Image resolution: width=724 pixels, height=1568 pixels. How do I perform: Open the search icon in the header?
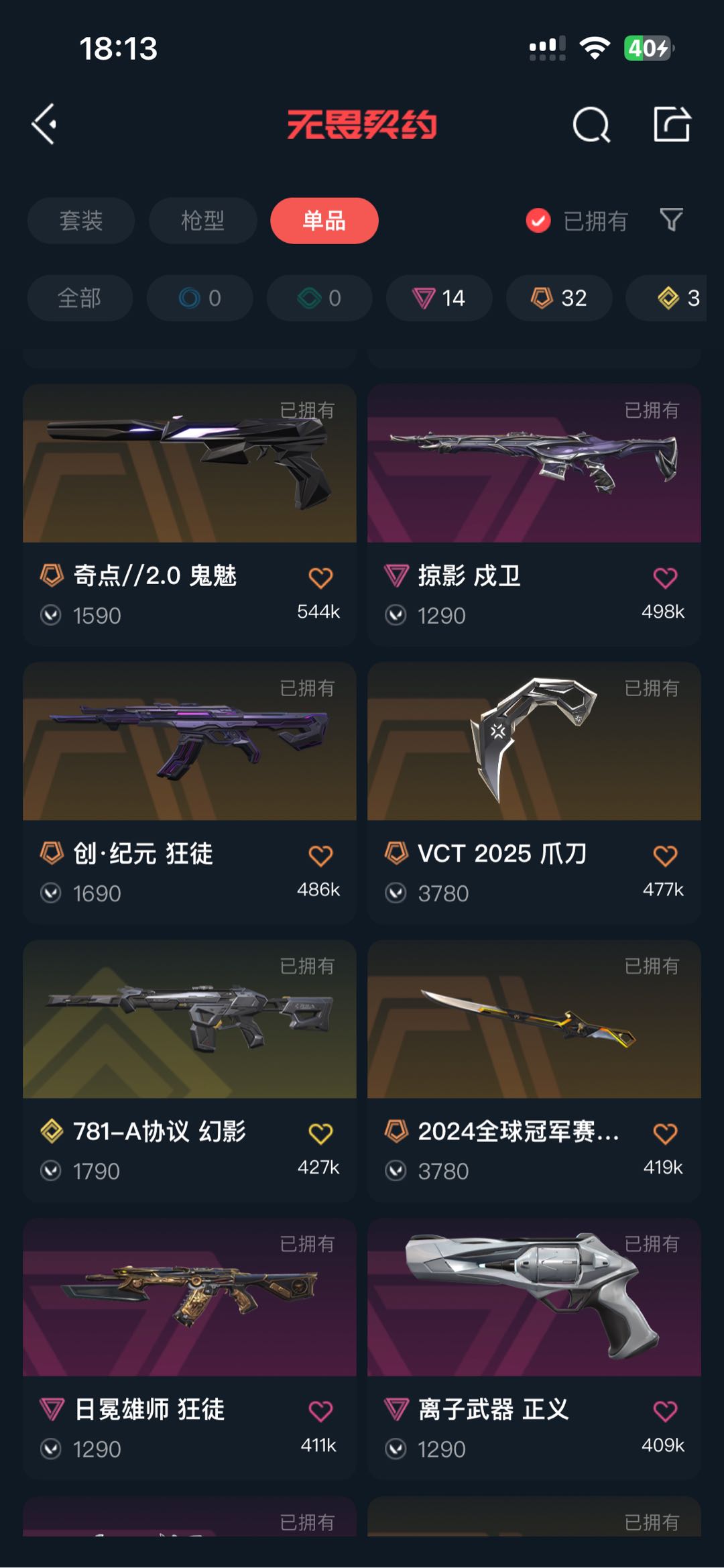pos(591,125)
